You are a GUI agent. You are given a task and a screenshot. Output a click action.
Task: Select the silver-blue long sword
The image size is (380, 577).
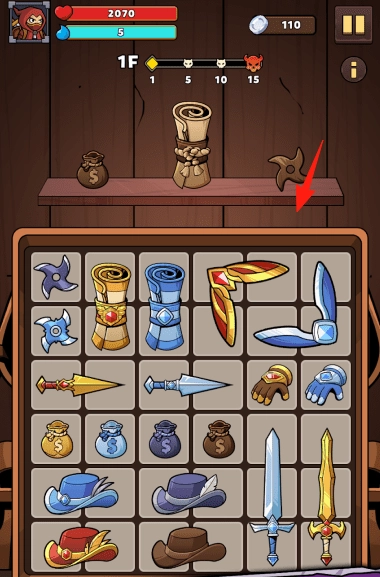coord(272,497)
